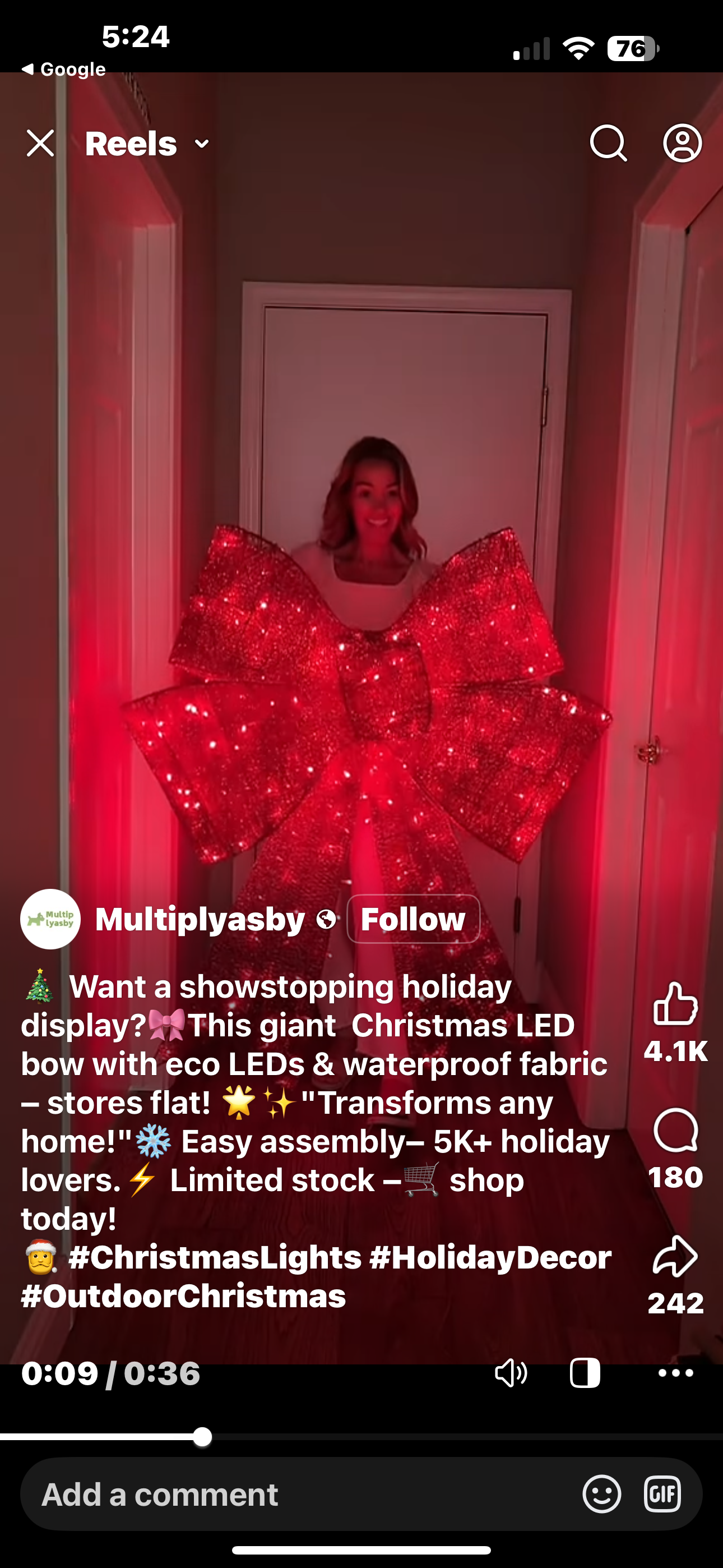The width and height of the screenshot is (723, 1568).
Task: Return to Google via the back arrow
Action: (x=63, y=70)
